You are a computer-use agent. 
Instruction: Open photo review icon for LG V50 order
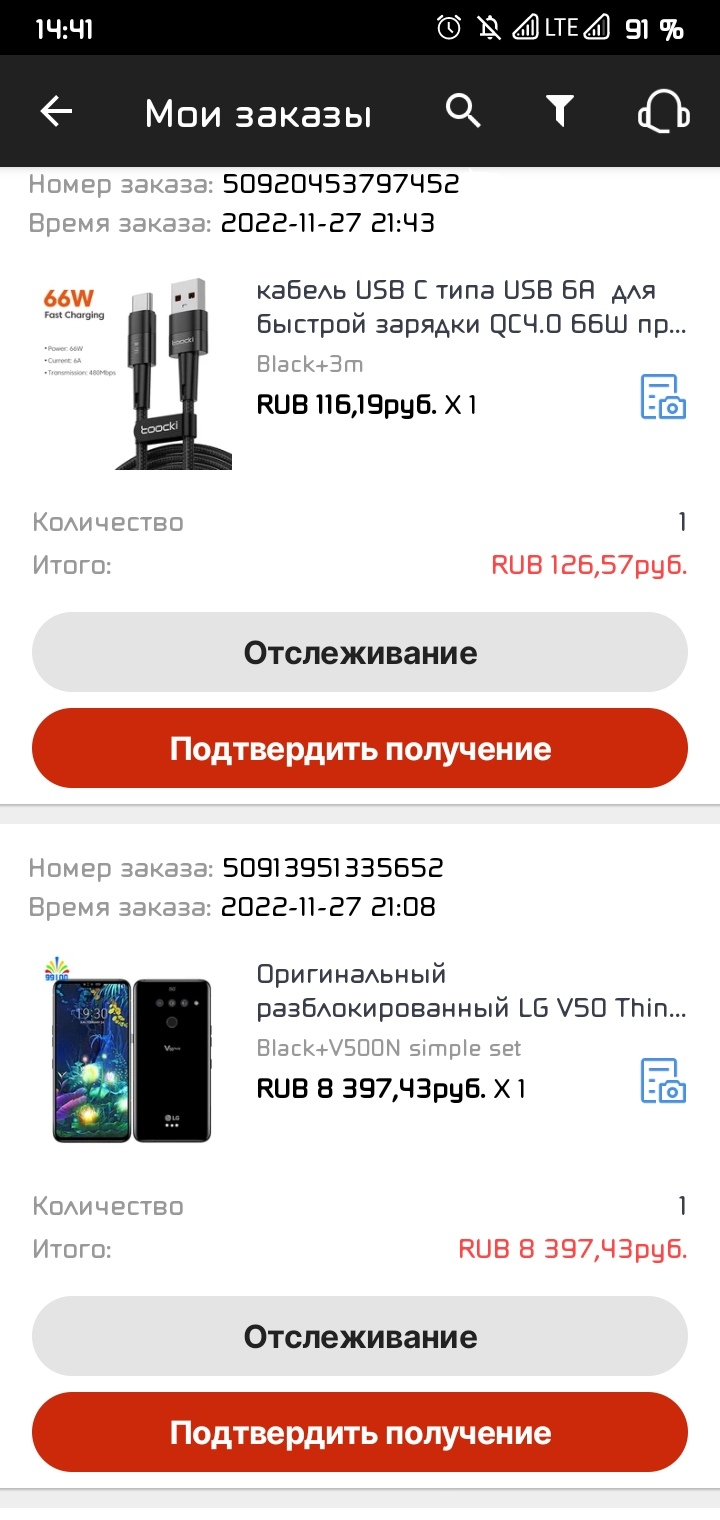pos(662,1080)
